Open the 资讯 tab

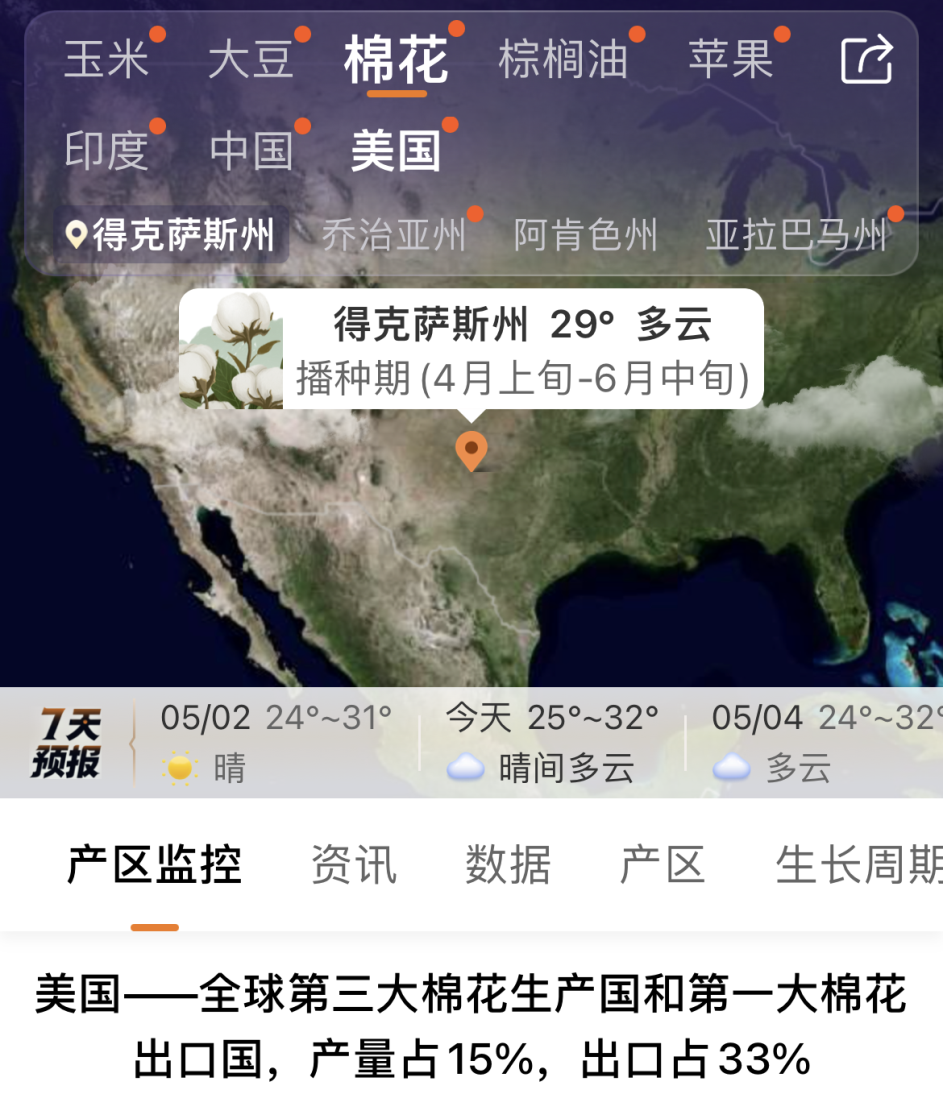pos(353,864)
